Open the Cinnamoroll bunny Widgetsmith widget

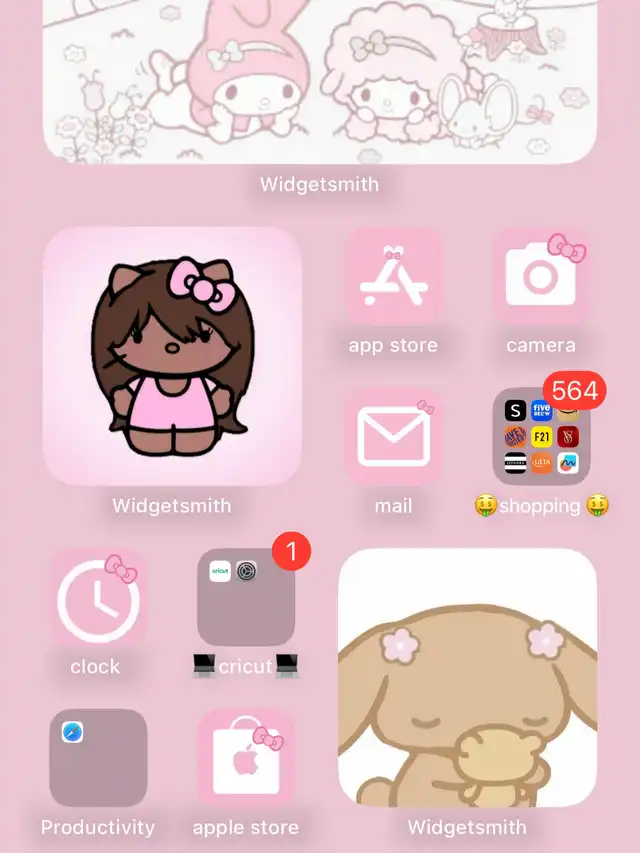point(467,677)
